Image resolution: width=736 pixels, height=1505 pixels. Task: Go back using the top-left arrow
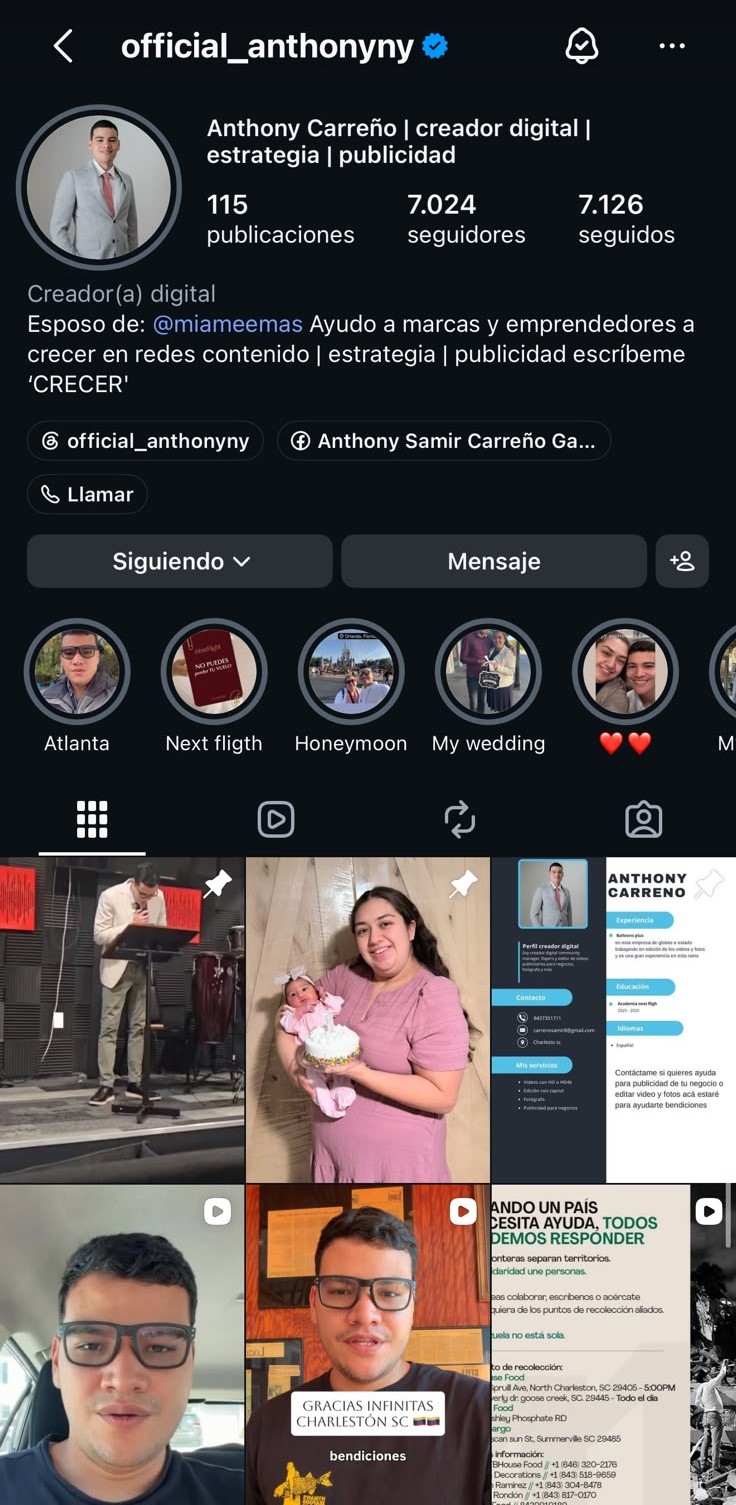coord(63,46)
